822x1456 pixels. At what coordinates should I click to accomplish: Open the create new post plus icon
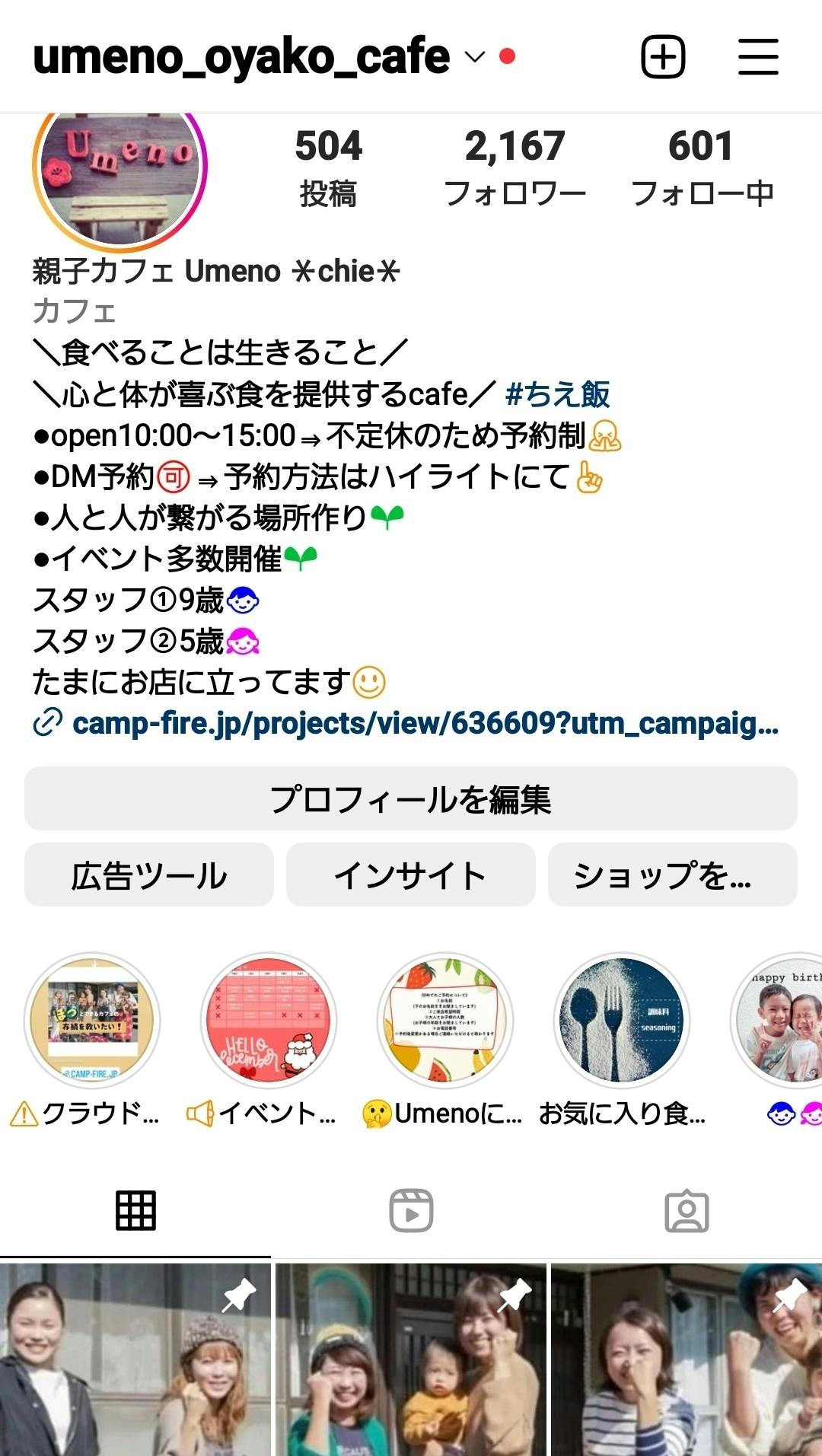[x=663, y=57]
